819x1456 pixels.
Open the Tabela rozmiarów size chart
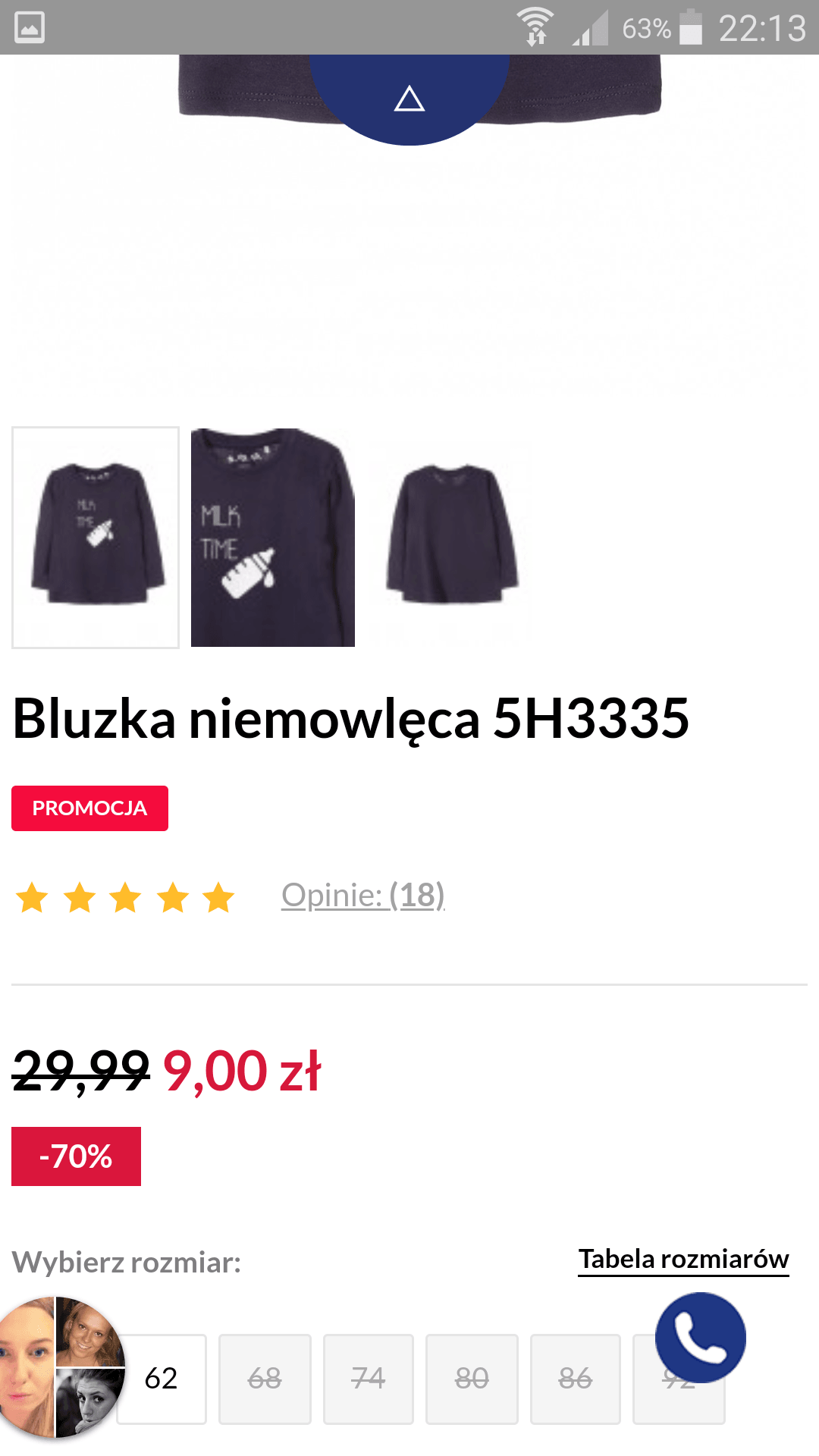point(683,1260)
